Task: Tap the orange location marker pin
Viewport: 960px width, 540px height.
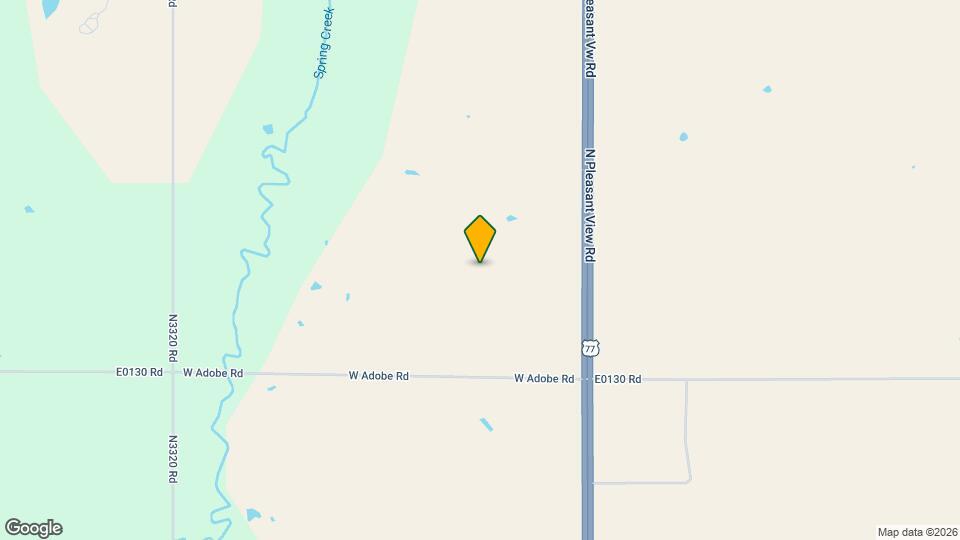Action: 480,238
